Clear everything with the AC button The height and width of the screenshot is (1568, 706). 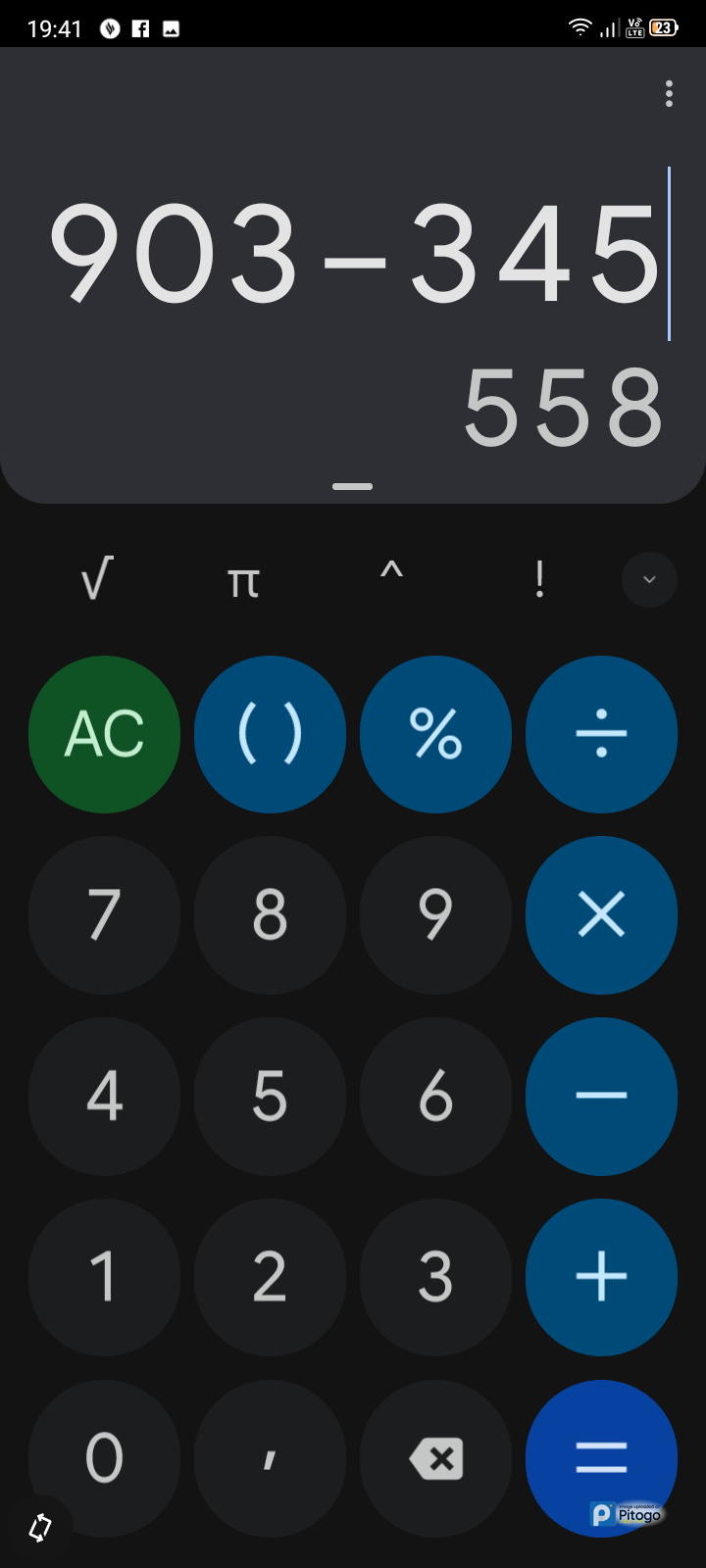(104, 734)
